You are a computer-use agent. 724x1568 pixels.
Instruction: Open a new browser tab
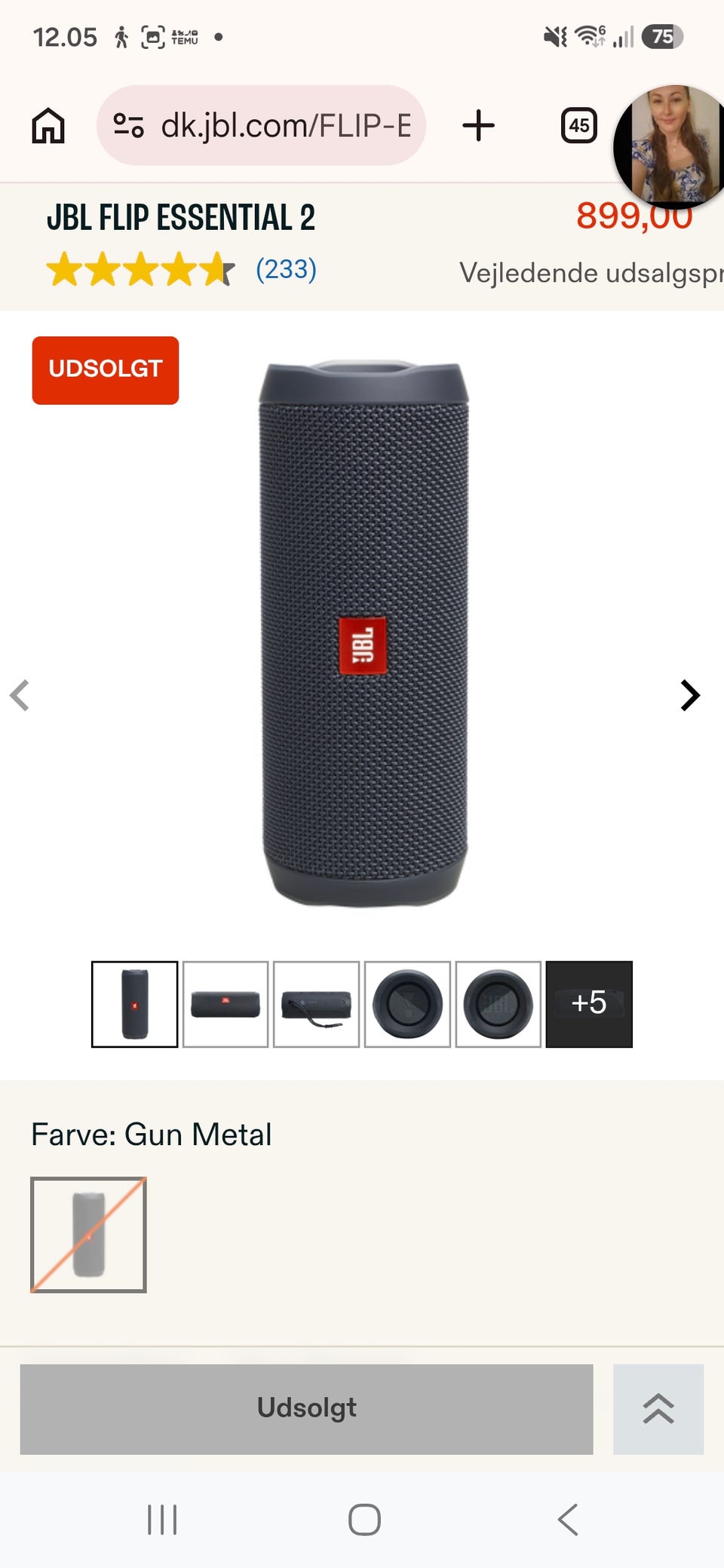point(478,125)
